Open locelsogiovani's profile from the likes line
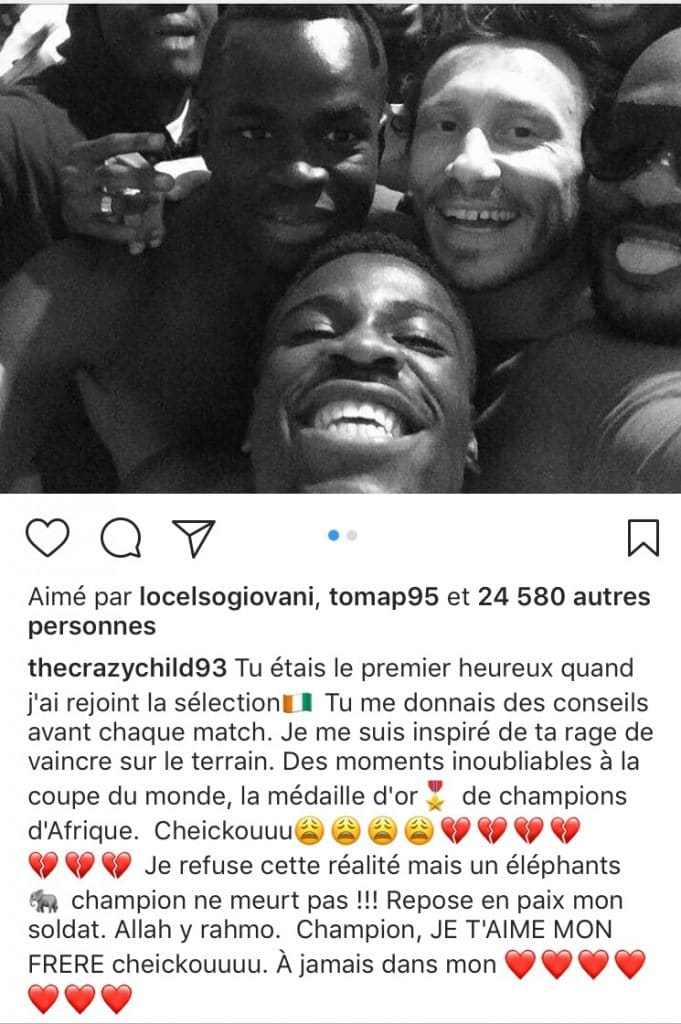Viewport: 681px width, 1024px height. click(208, 598)
